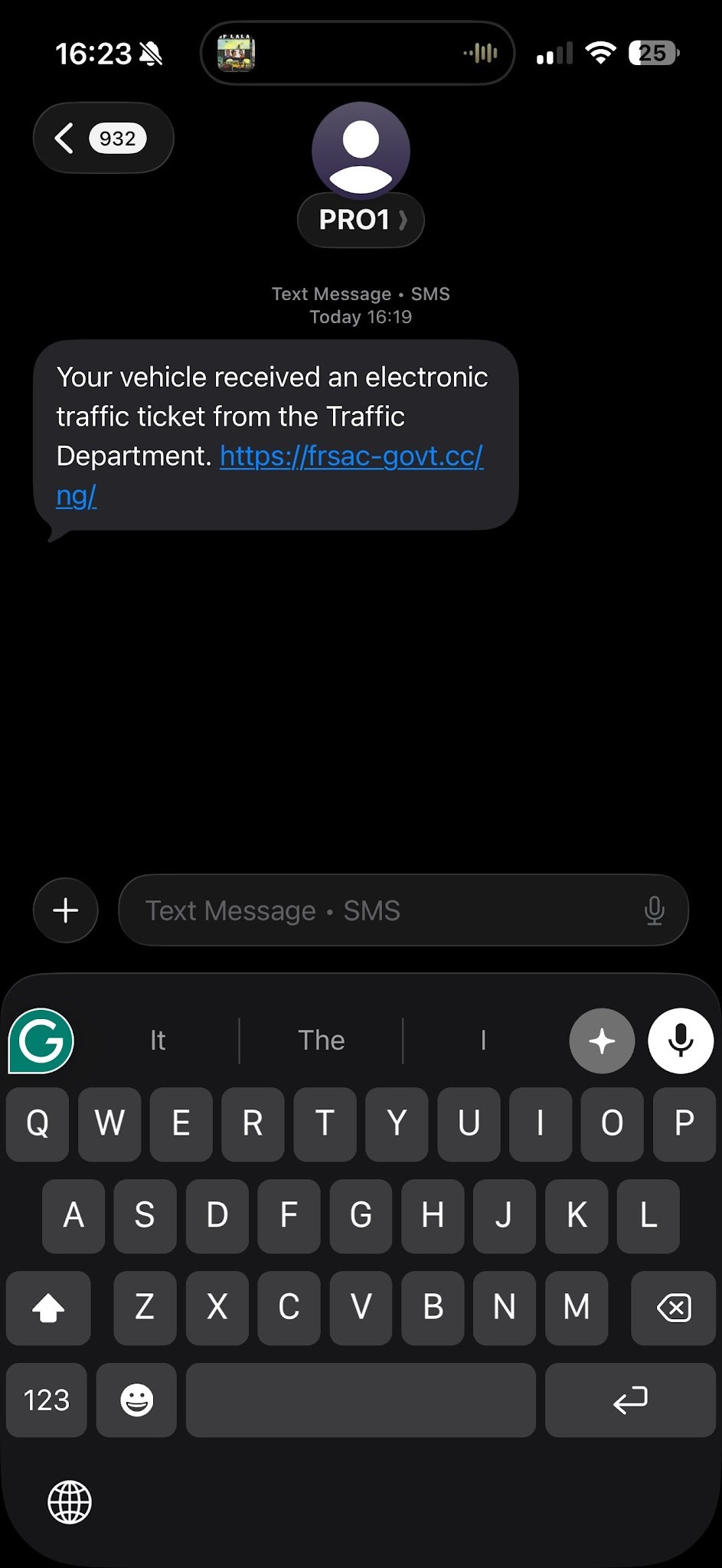Switch to the 123 numeric keyboard

pyautogui.click(x=47, y=1400)
